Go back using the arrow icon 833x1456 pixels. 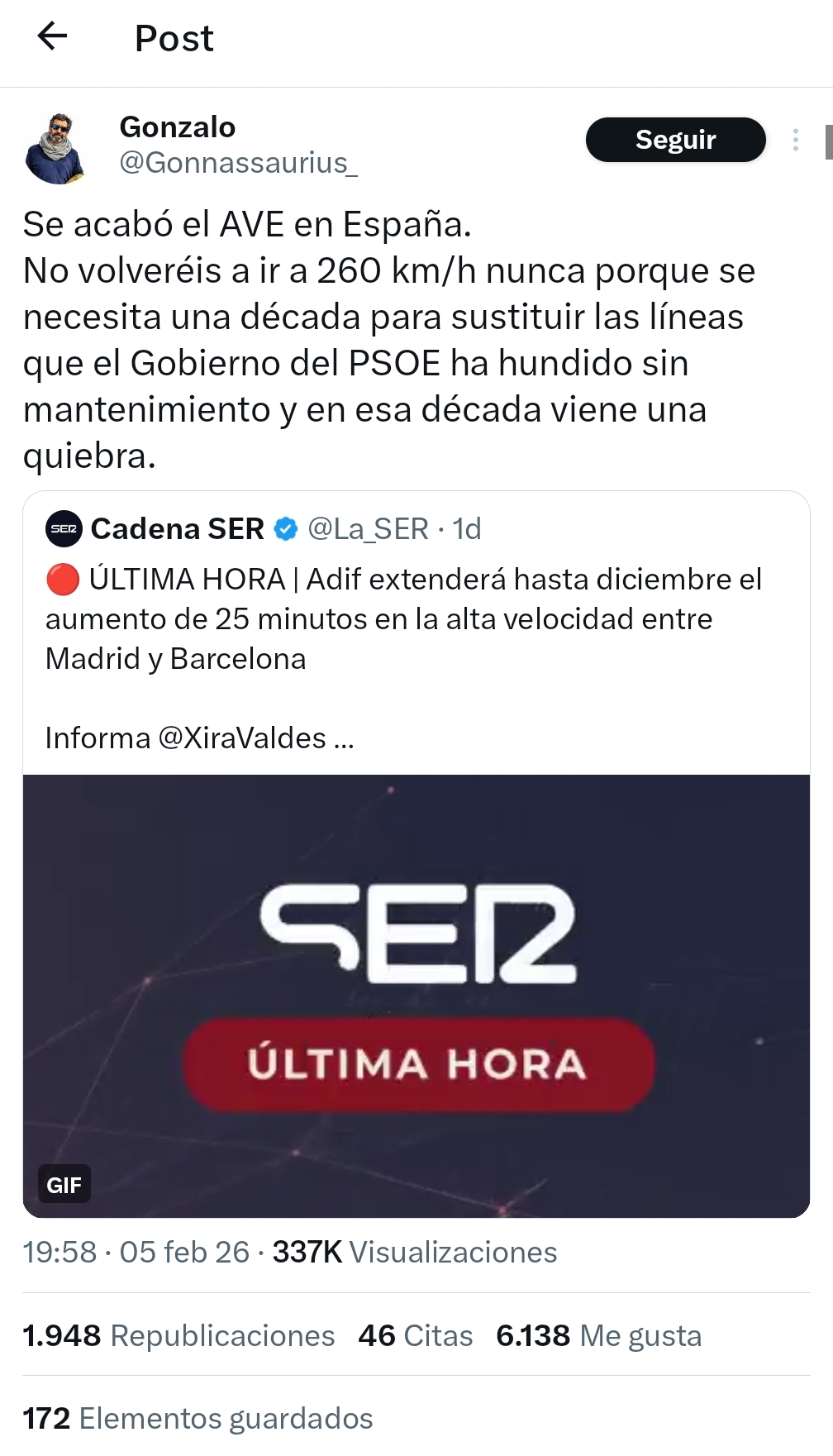coord(53,36)
